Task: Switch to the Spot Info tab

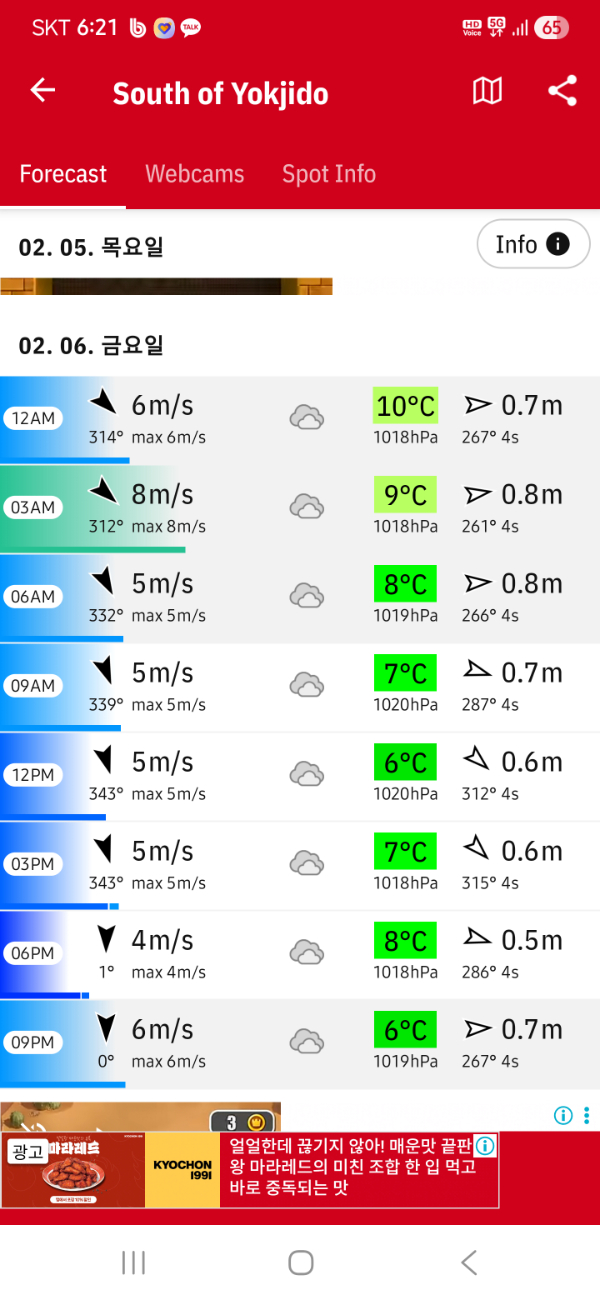Action: (329, 174)
